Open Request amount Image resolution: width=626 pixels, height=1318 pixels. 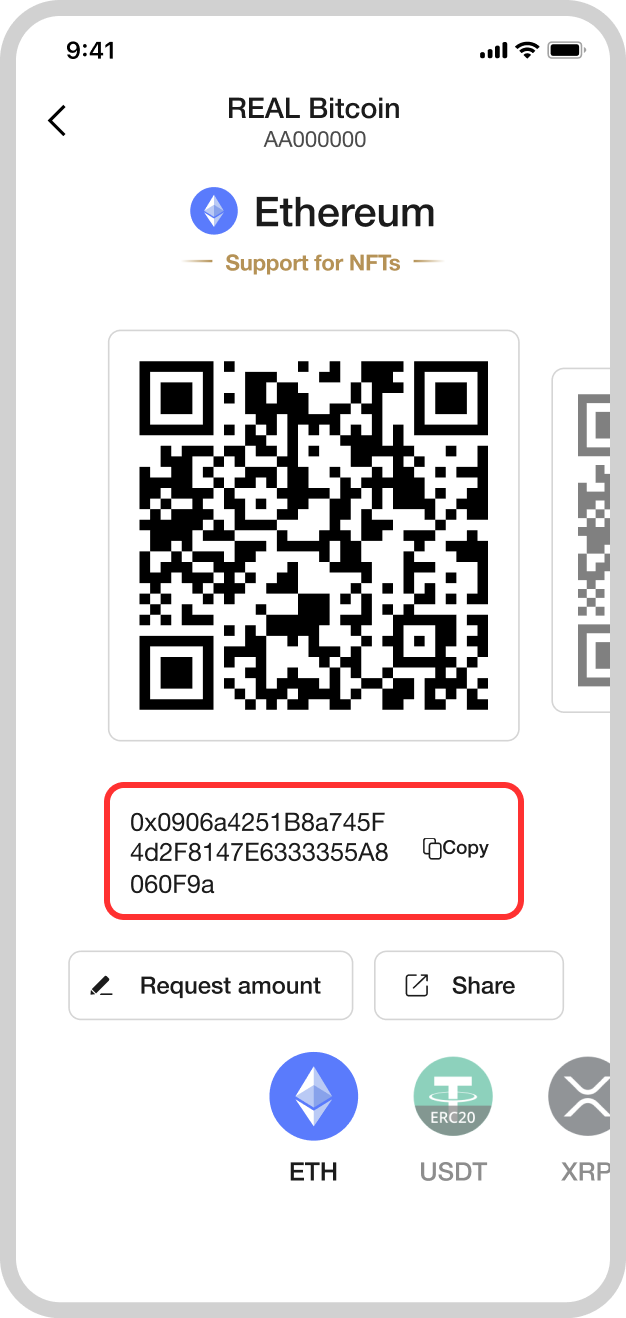[211, 986]
